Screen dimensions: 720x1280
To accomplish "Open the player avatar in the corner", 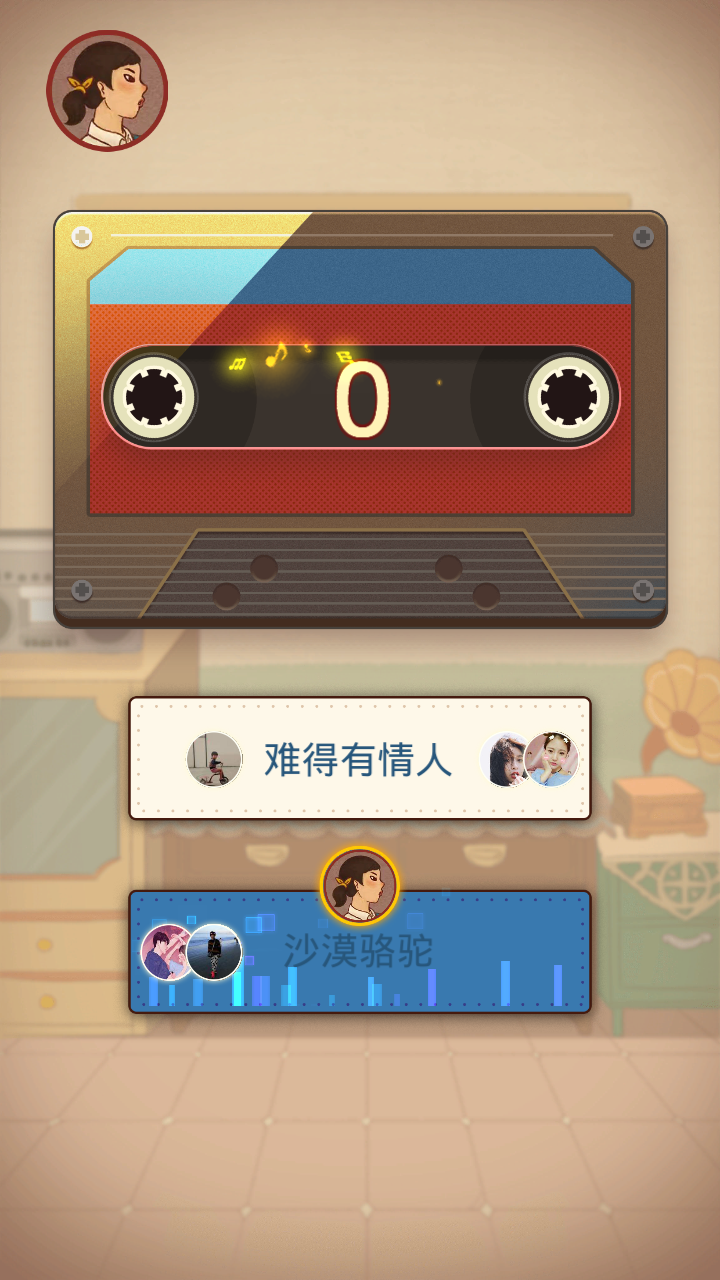I will pyautogui.click(x=107, y=91).
